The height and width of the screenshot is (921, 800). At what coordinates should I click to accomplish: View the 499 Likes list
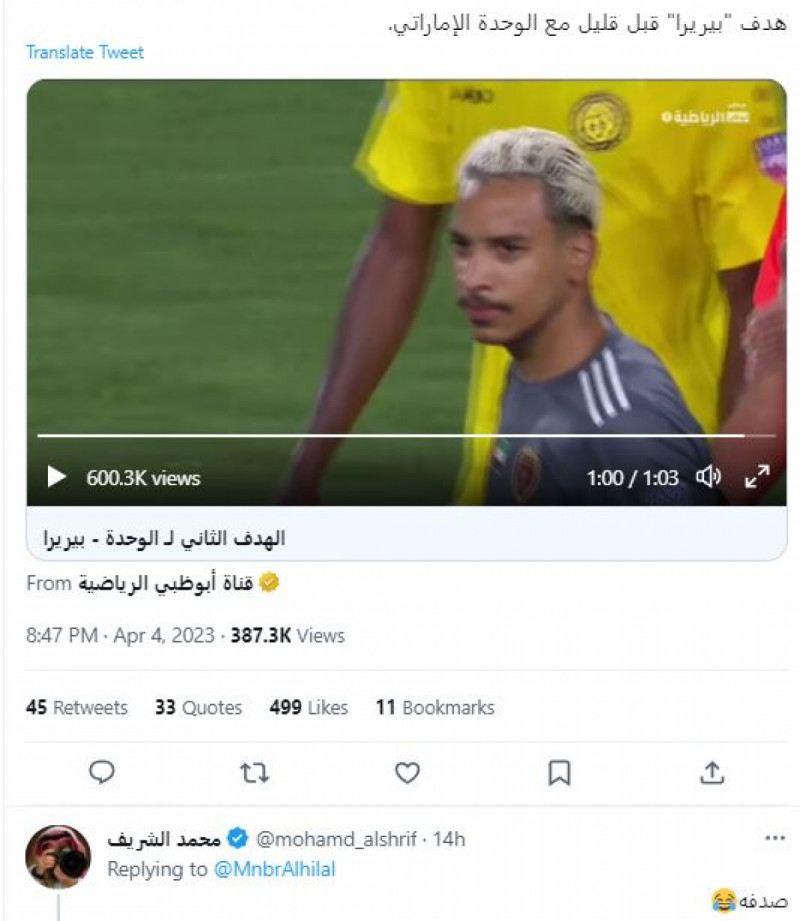click(308, 707)
